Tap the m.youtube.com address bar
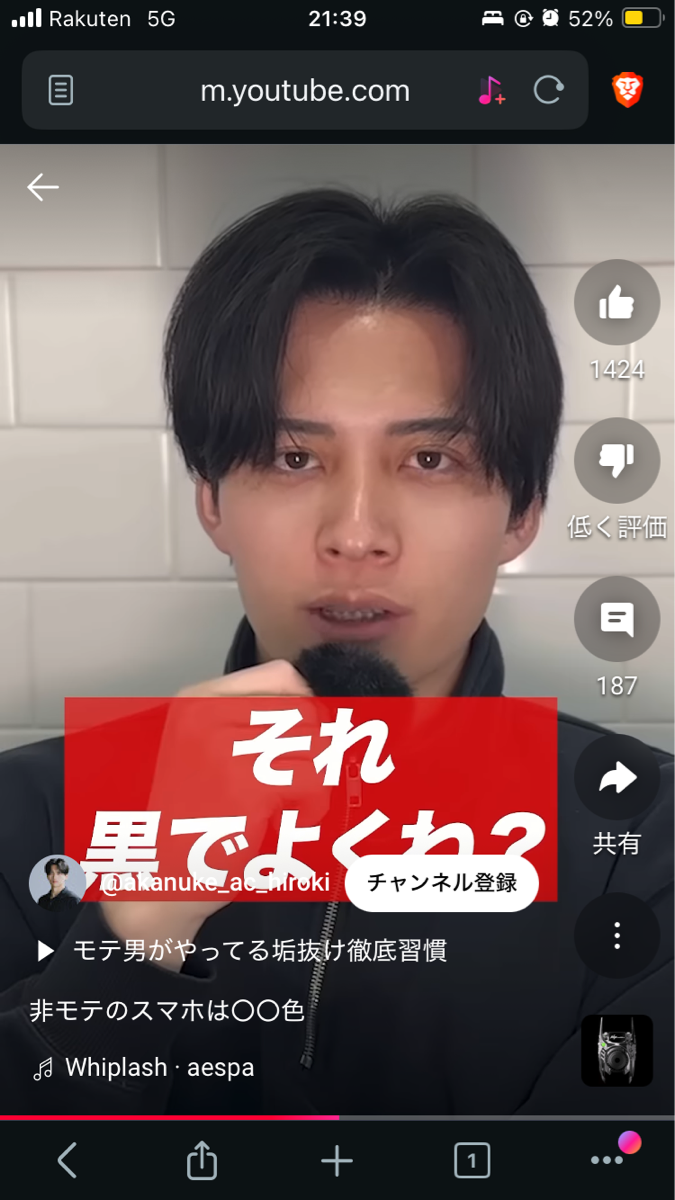Screen dimensions: 675x1200 (305, 91)
